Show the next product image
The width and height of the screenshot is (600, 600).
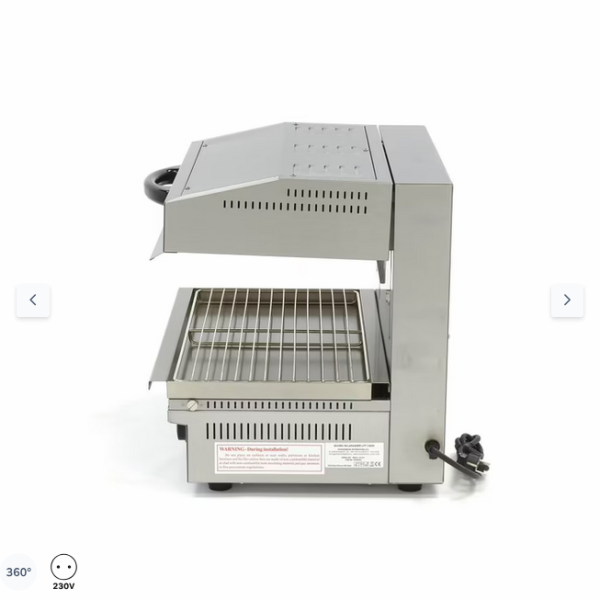click(x=567, y=300)
